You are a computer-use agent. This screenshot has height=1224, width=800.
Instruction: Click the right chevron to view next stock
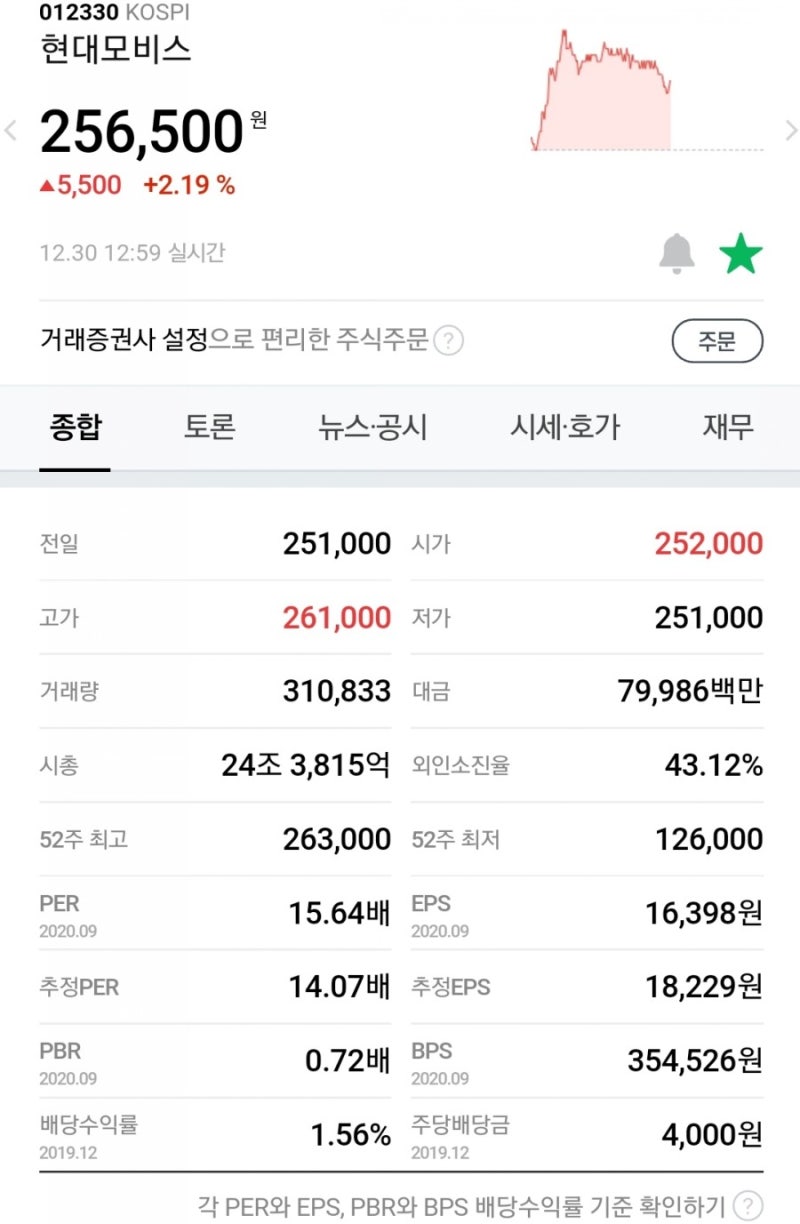click(791, 130)
